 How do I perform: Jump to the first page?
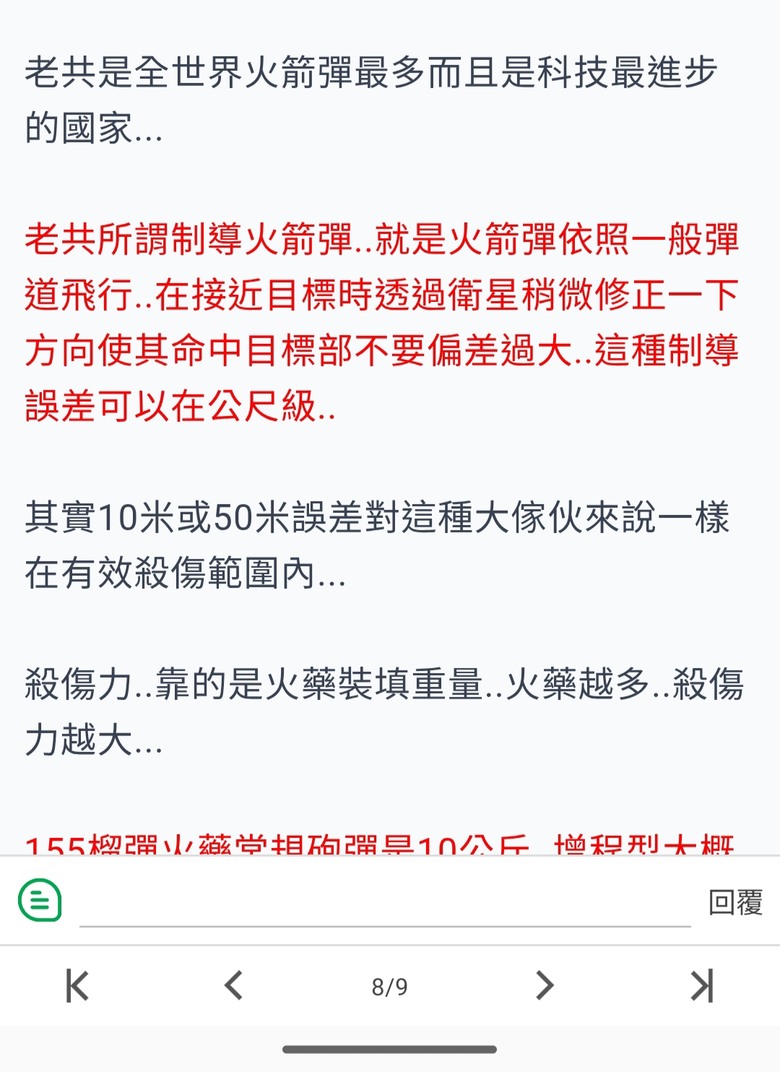[x=77, y=986]
